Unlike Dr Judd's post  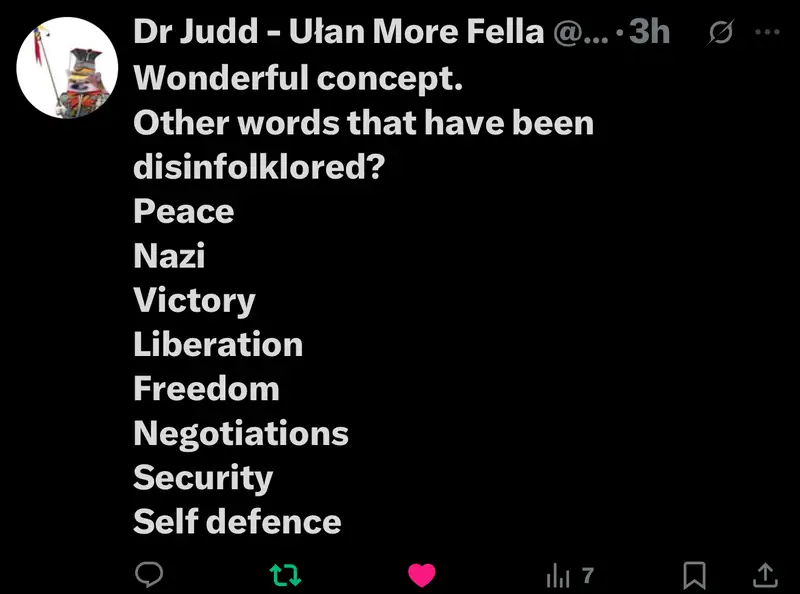tap(422, 575)
